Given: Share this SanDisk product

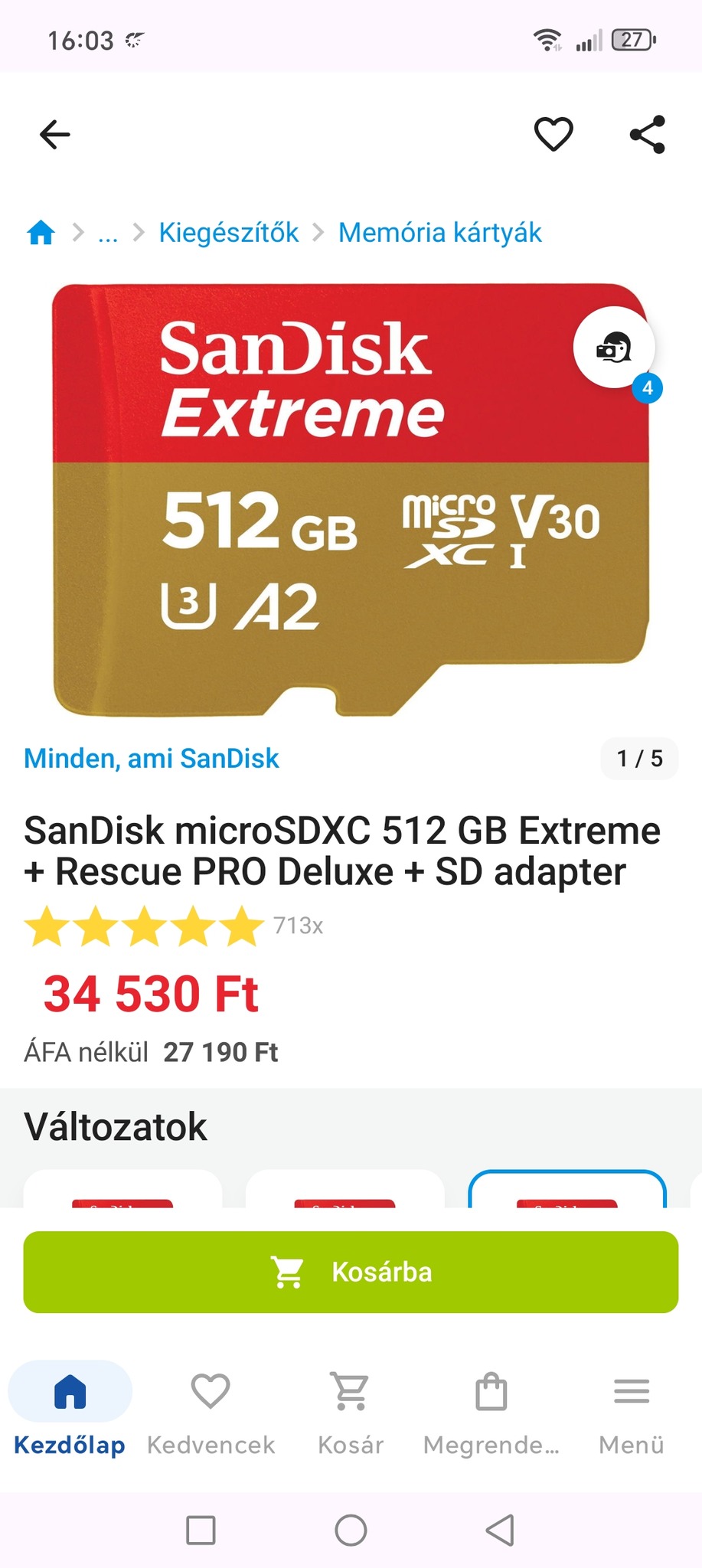Looking at the screenshot, I should (648, 135).
